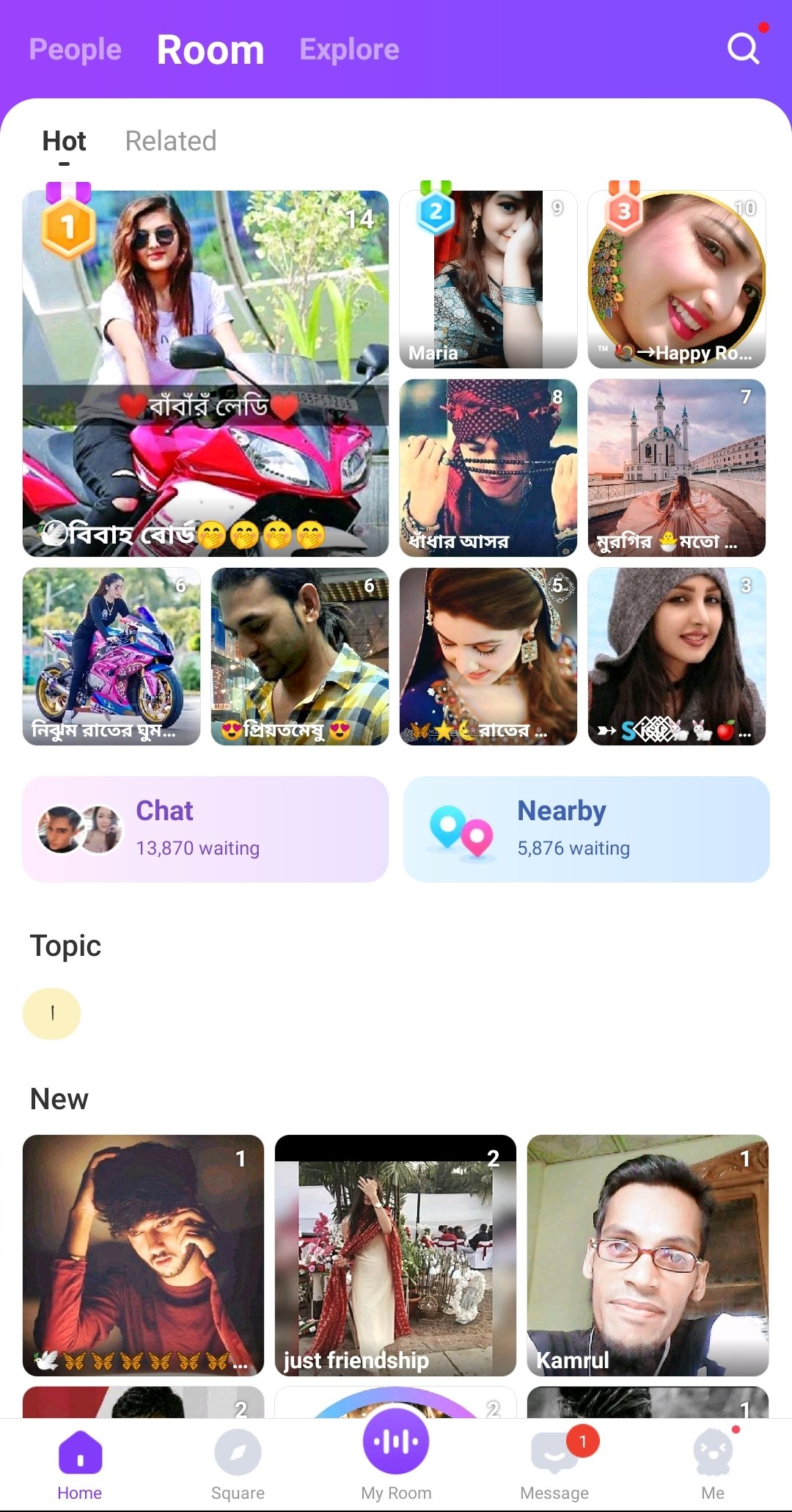Image resolution: width=792 pixels, height=1512 pixels.
Task: Open the Message tab
Action: pos(555,1465)
